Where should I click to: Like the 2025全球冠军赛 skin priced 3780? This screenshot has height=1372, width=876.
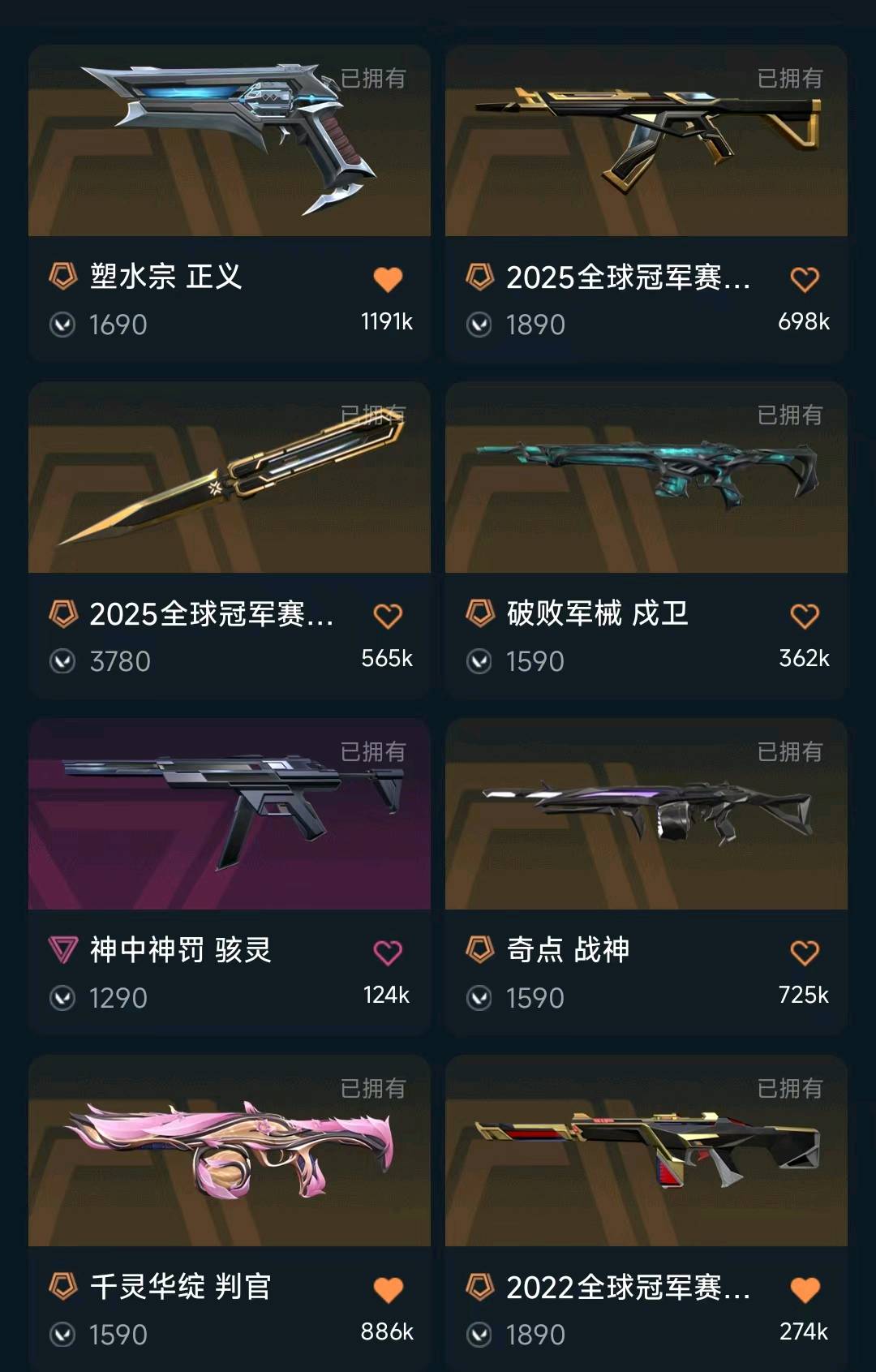coord(388,616)
